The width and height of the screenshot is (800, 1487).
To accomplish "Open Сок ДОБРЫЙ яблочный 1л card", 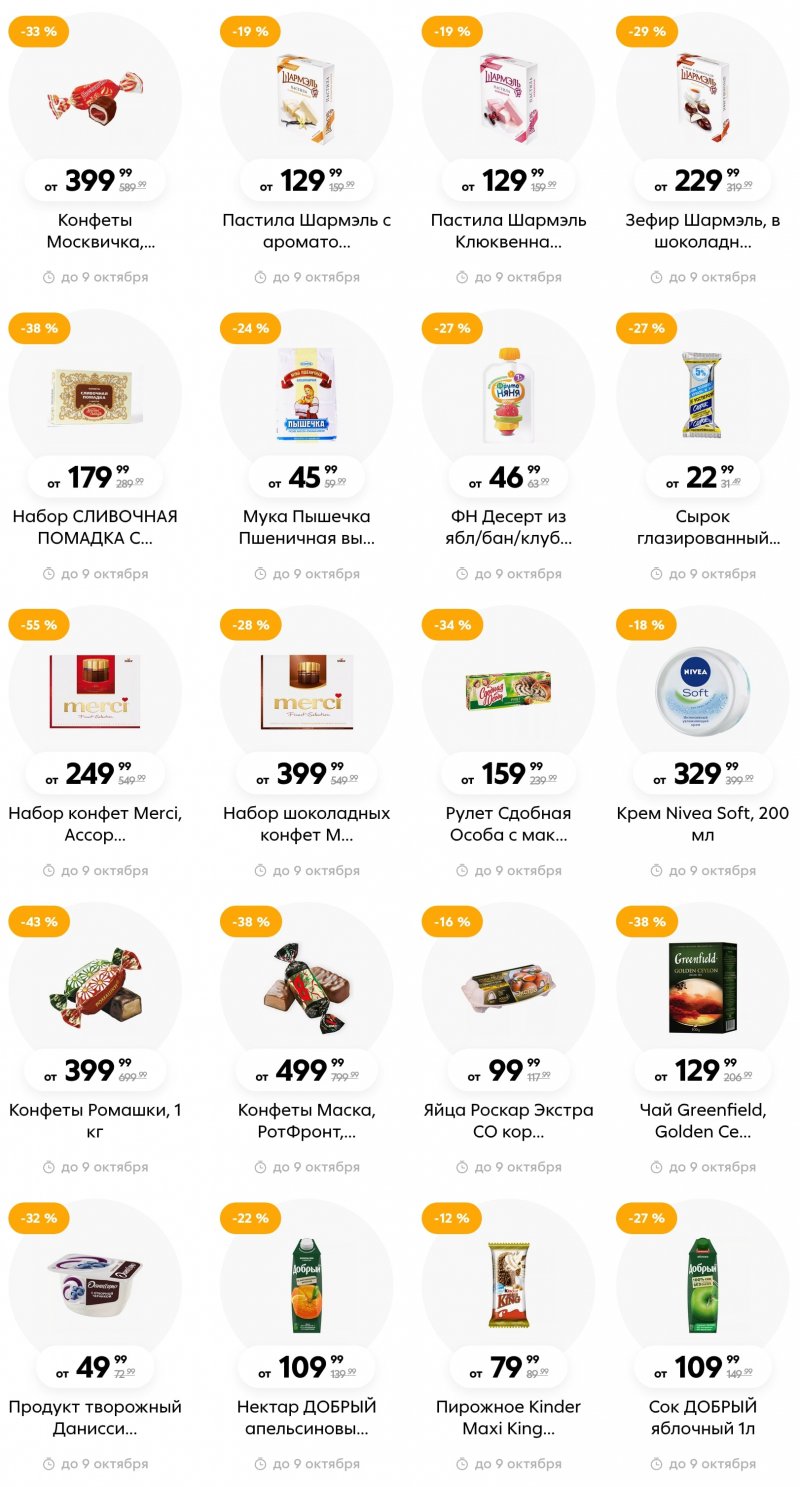I will click(x=702, y=1287).
